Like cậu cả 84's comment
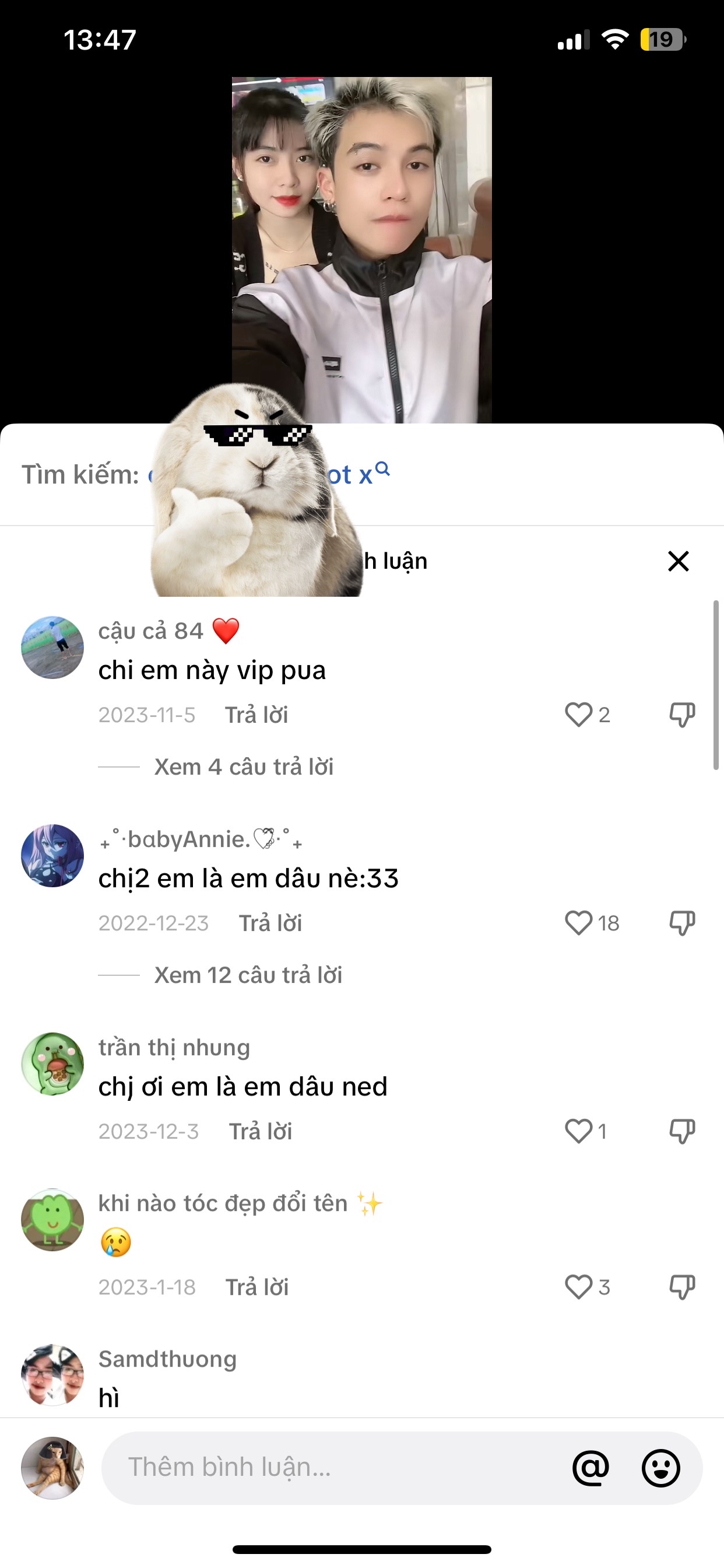Viewport: 724px width, 1568px height. tap(578, 715)
